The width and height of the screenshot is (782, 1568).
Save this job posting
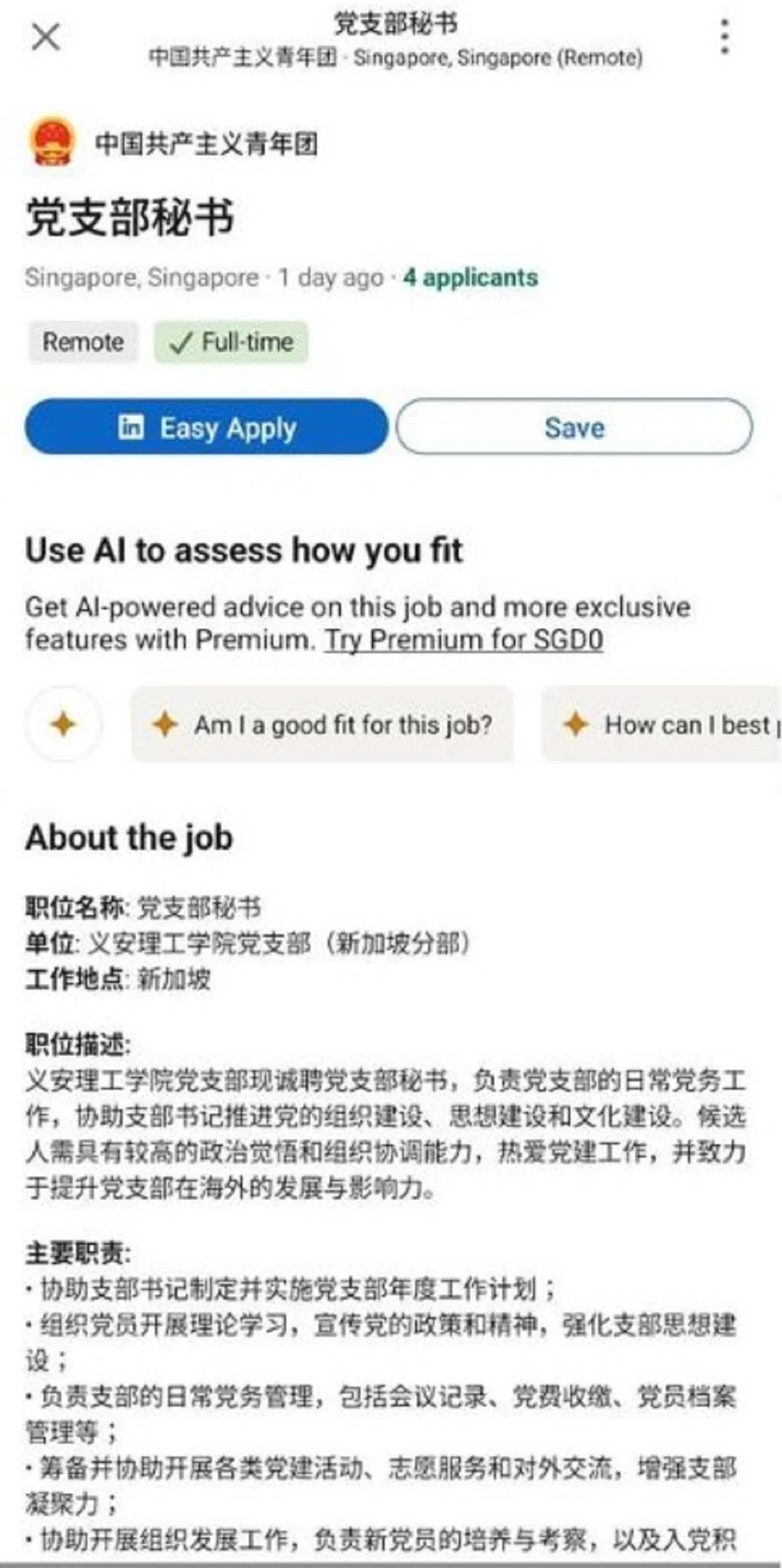pyautogui.click(x=574, y=428)
